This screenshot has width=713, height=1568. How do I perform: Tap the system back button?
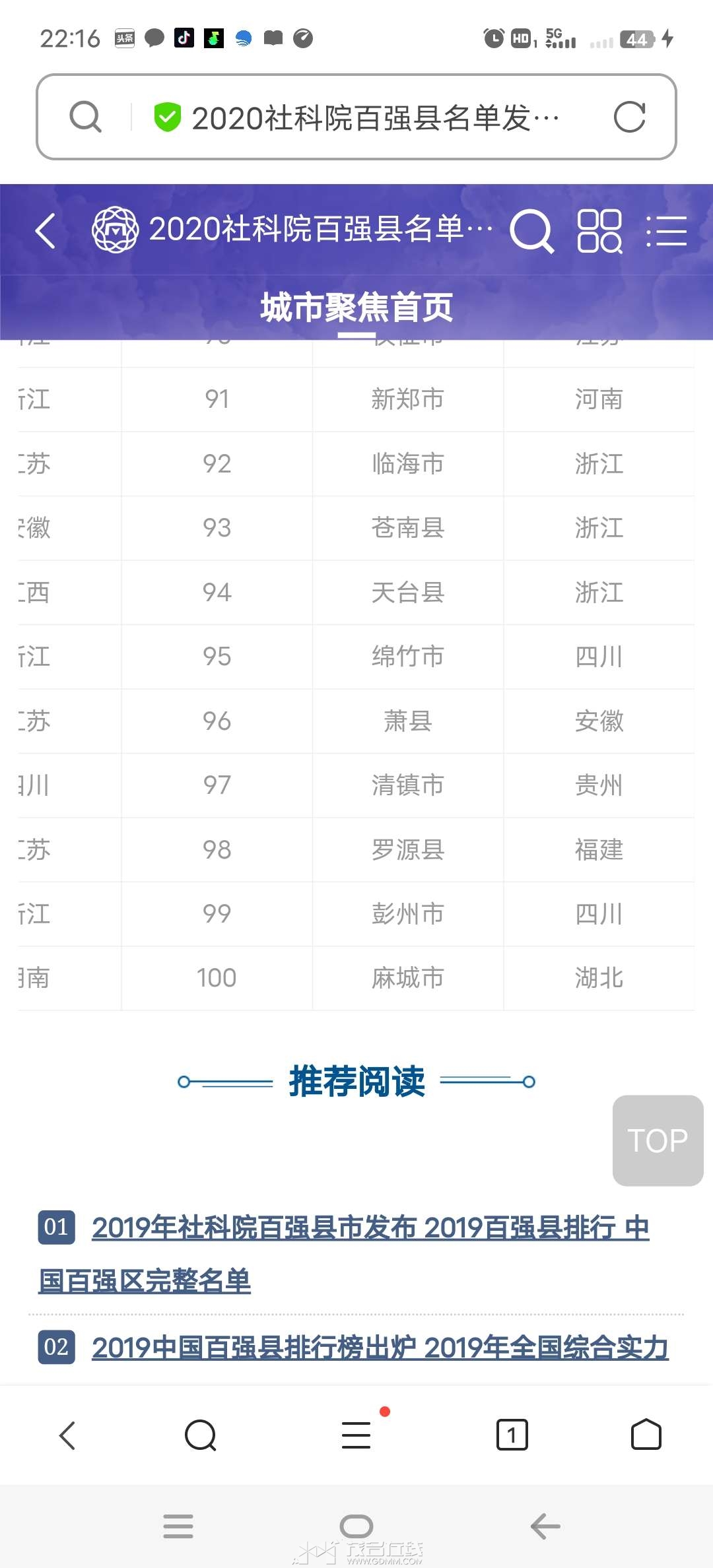tap(545, 1526)
